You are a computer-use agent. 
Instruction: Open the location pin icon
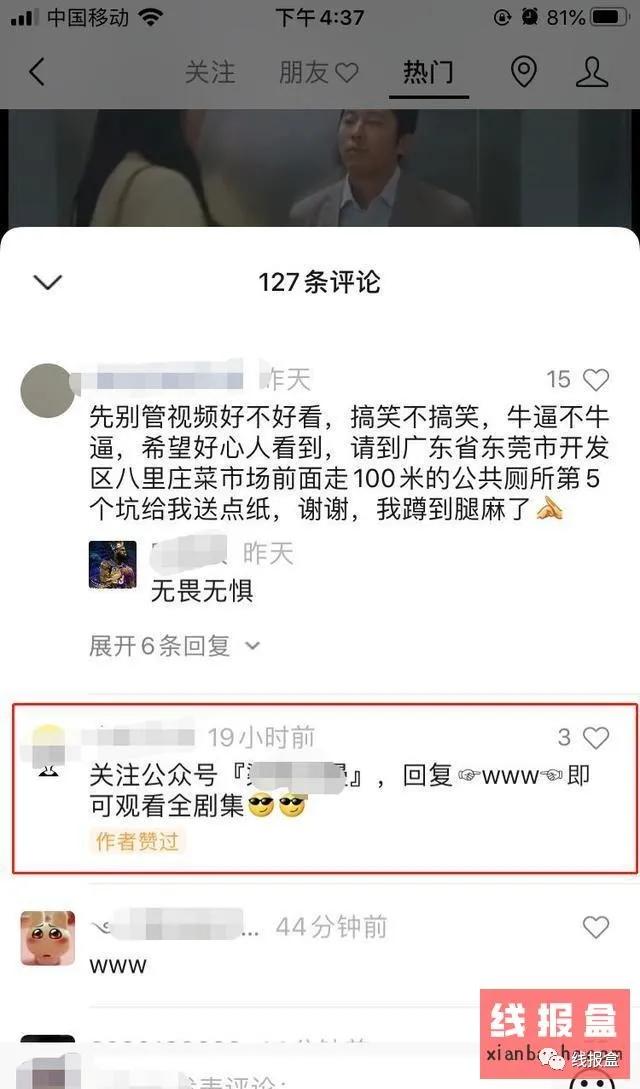(523, 72)
